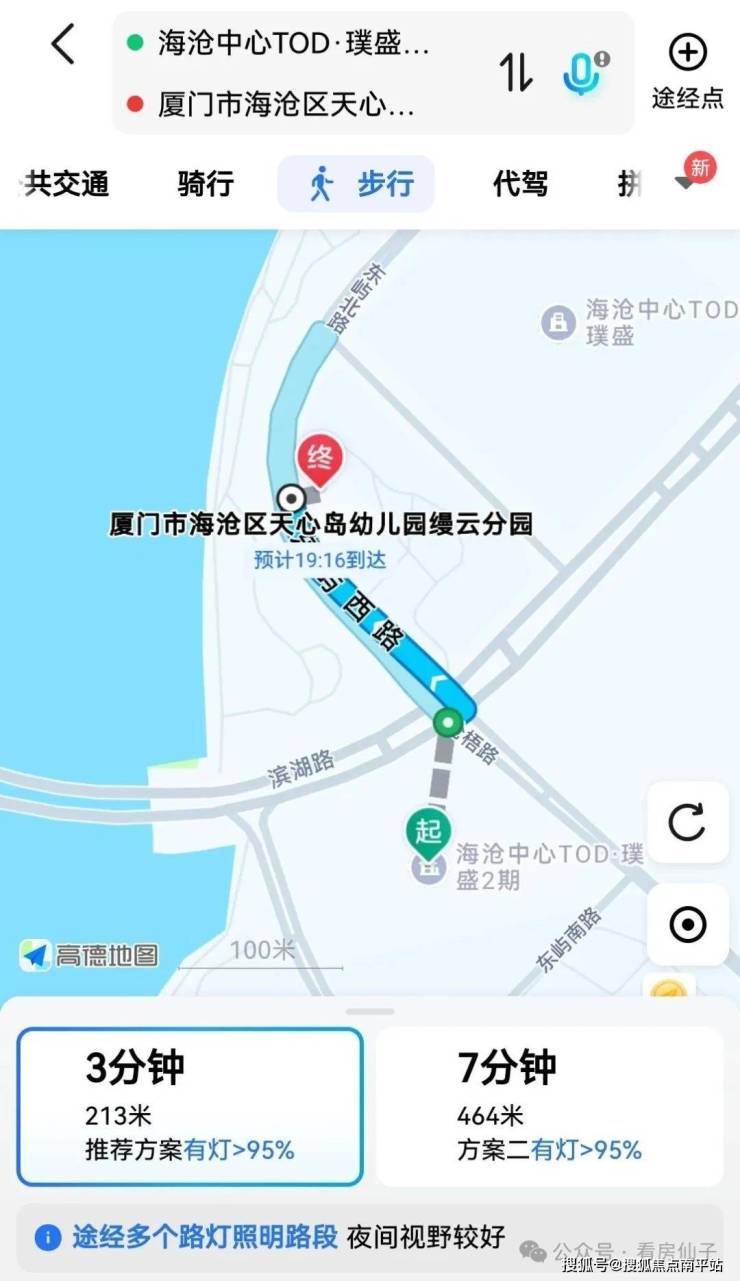Select the 3分钟 213米 recommended route
The image size is (740, 1281).
(190, 1107)
